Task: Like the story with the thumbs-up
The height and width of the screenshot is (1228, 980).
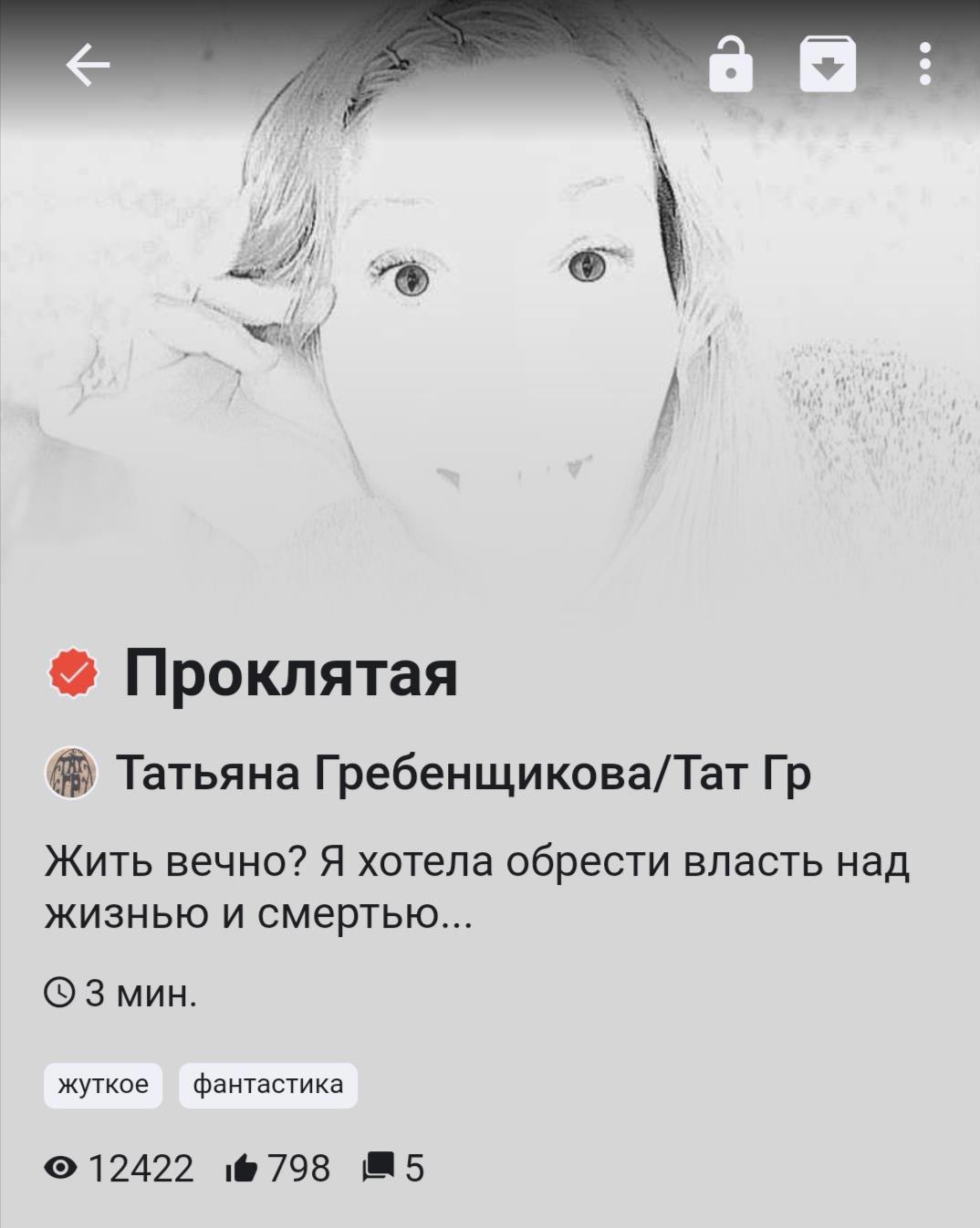Action: tap(242, 1168)
